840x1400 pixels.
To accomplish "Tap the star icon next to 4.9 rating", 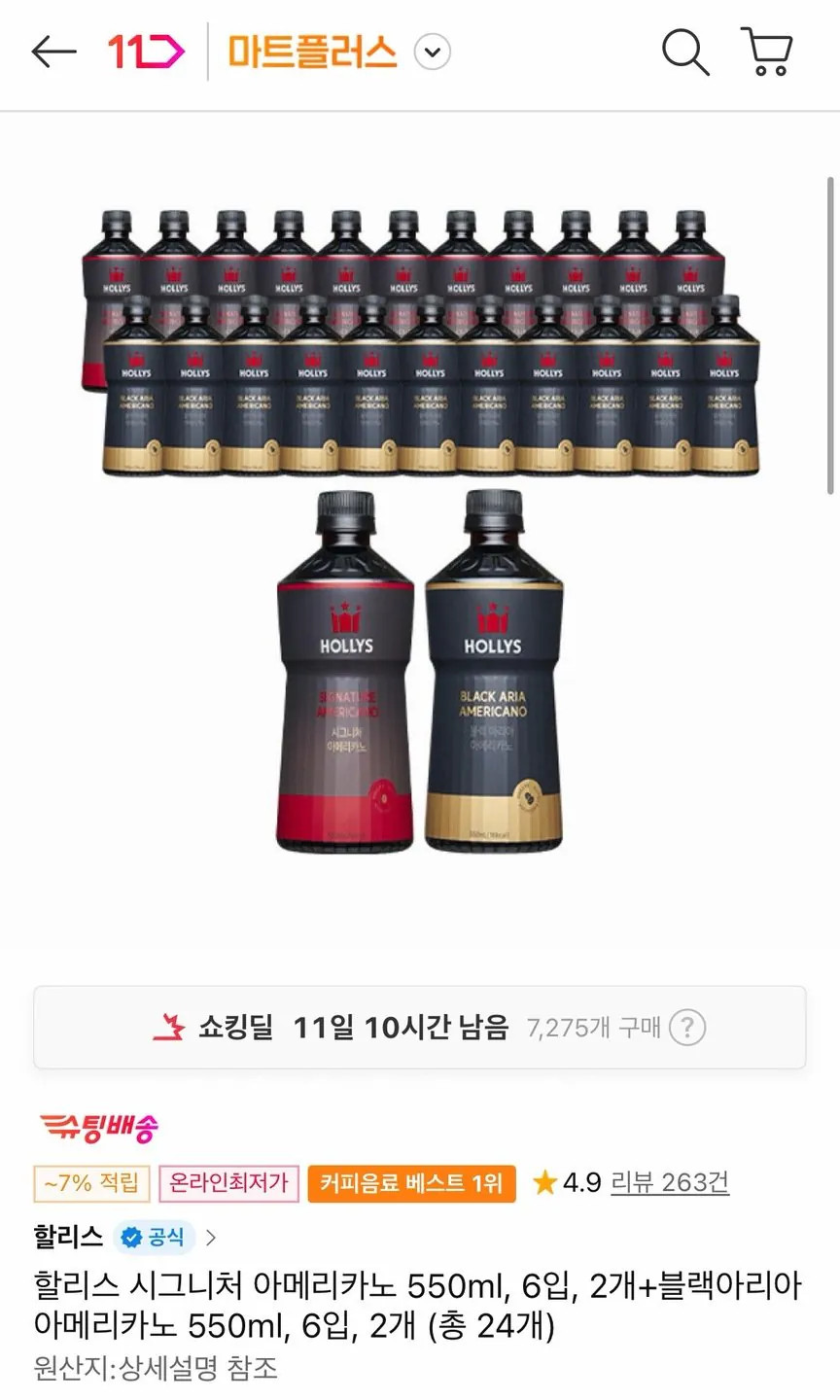I will click(x=544, y=1183).
